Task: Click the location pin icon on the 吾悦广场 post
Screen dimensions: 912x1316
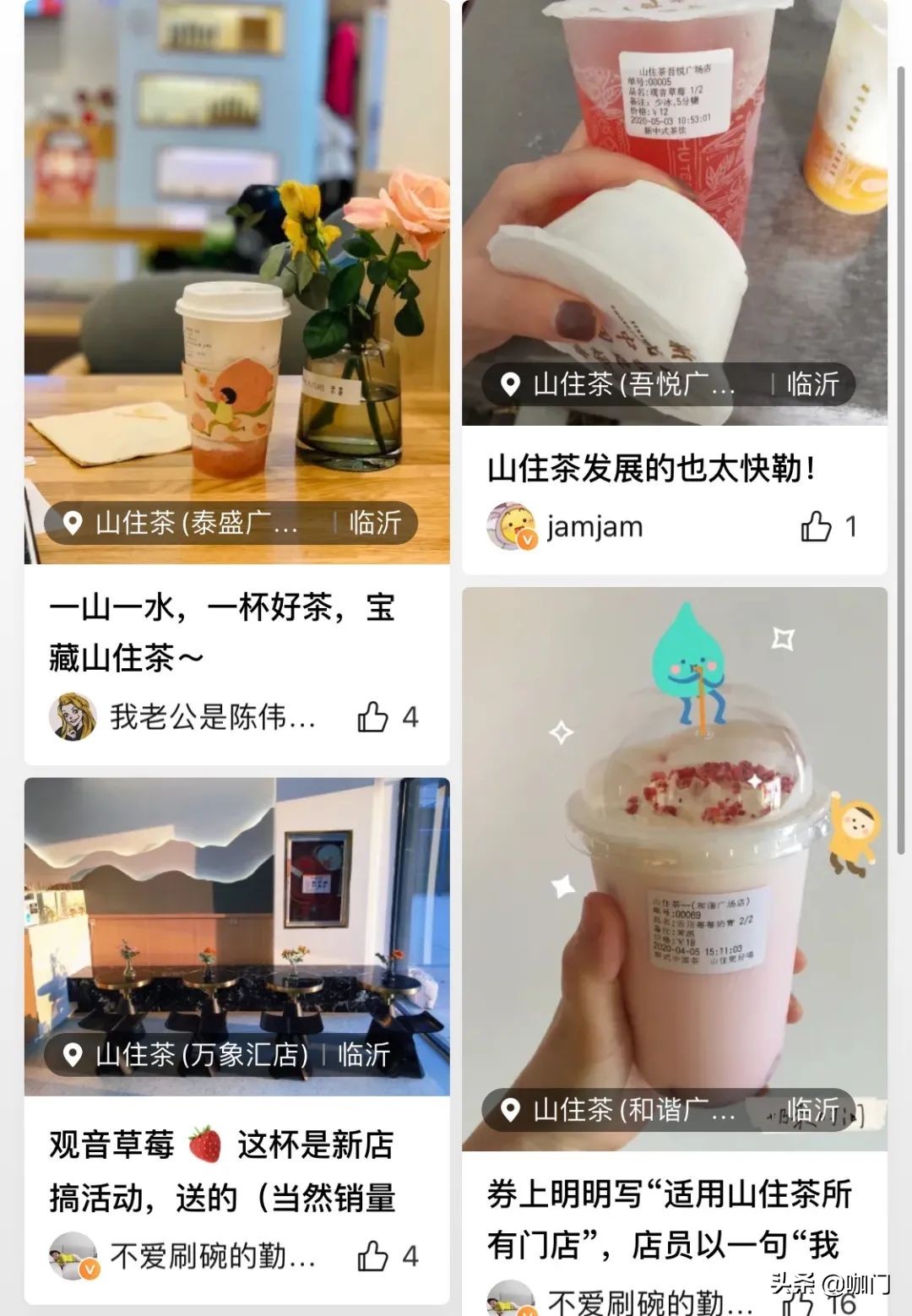Action: [510, 385]
